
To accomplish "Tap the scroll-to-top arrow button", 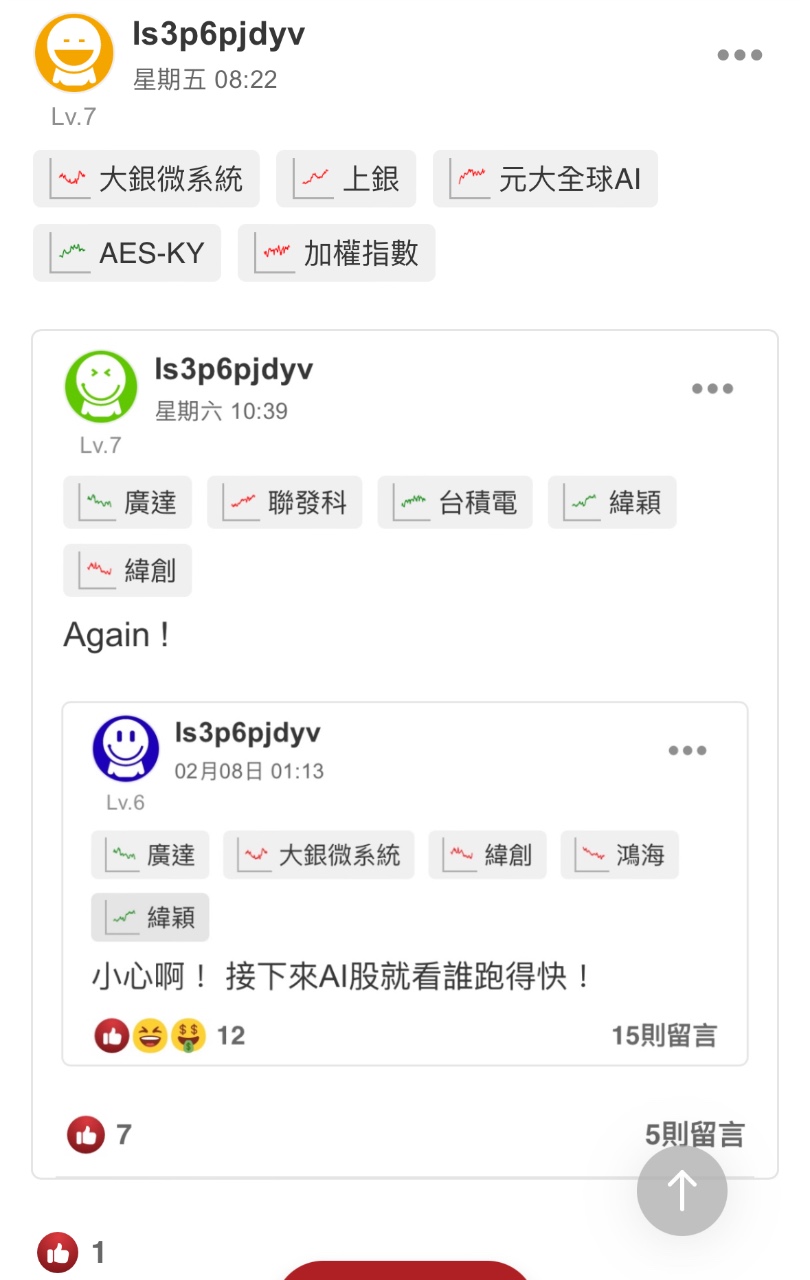I will pos(682,1191).
